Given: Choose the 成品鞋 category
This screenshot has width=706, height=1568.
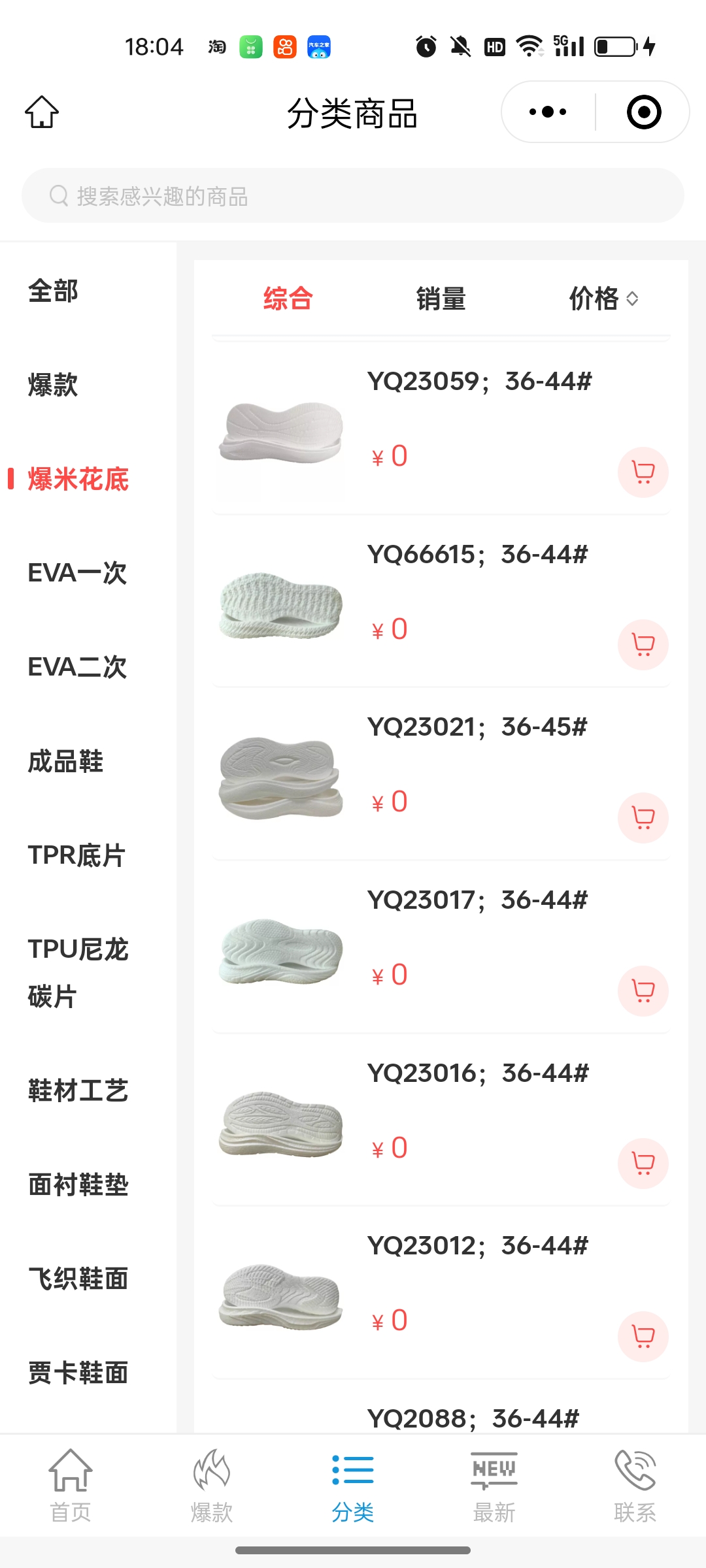Looking at the screenshot, I should (x=65, y=762).
